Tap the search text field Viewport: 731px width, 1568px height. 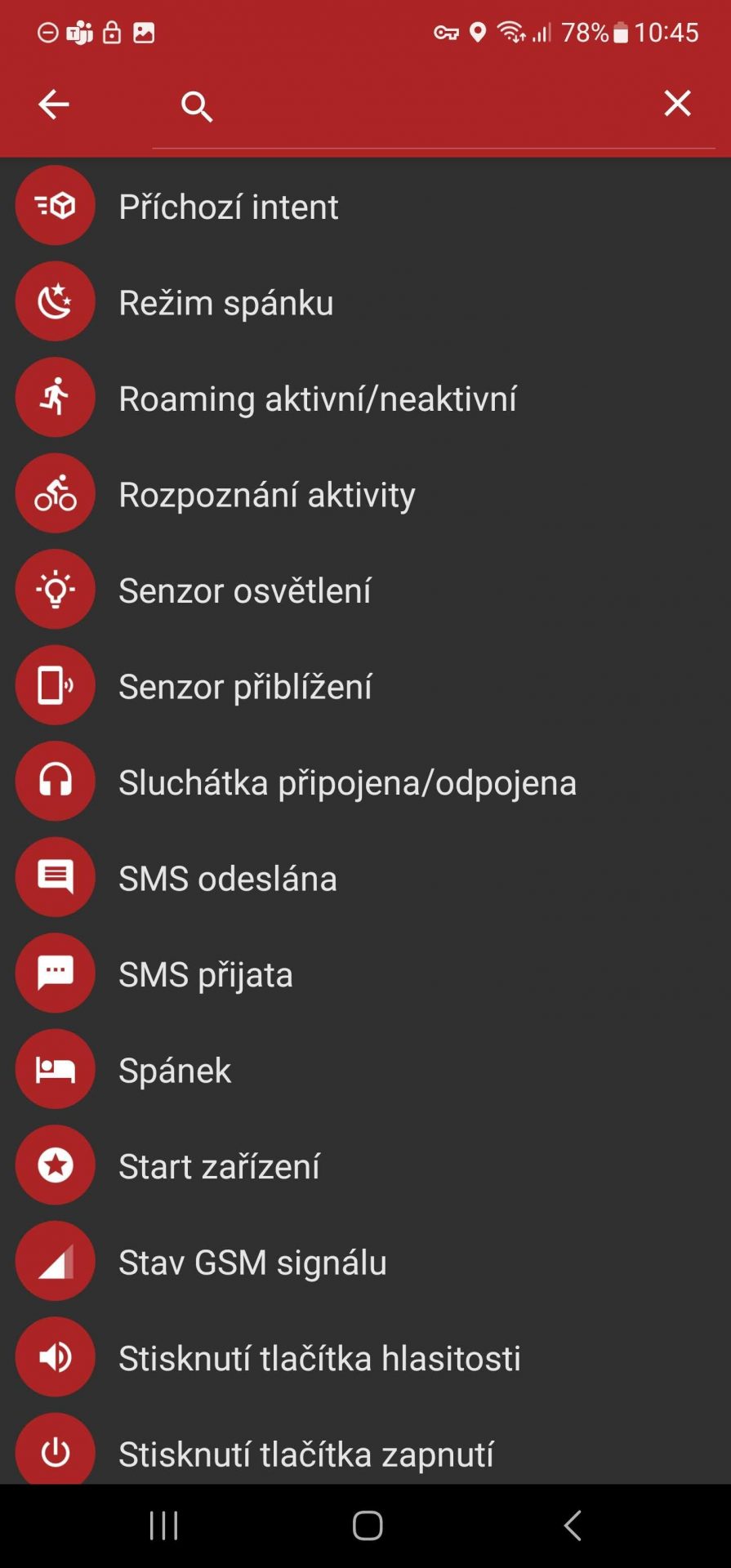tap(434, 106)
